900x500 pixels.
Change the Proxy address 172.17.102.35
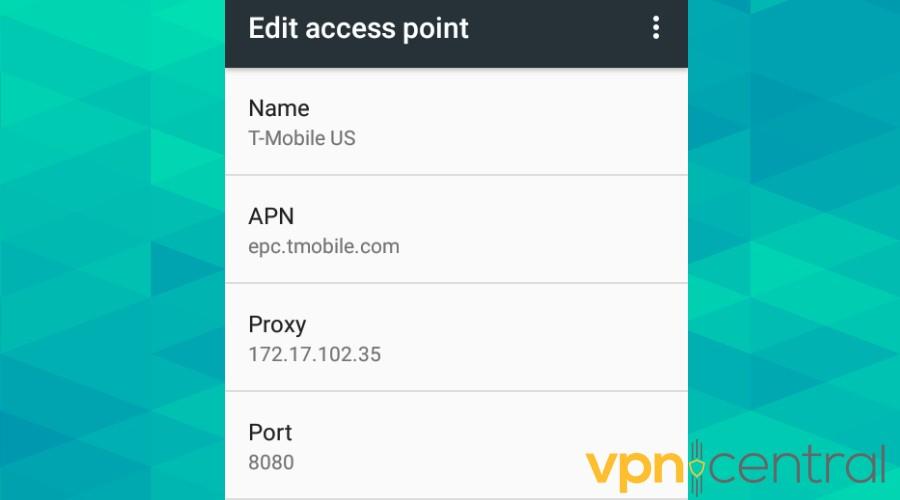456,338
